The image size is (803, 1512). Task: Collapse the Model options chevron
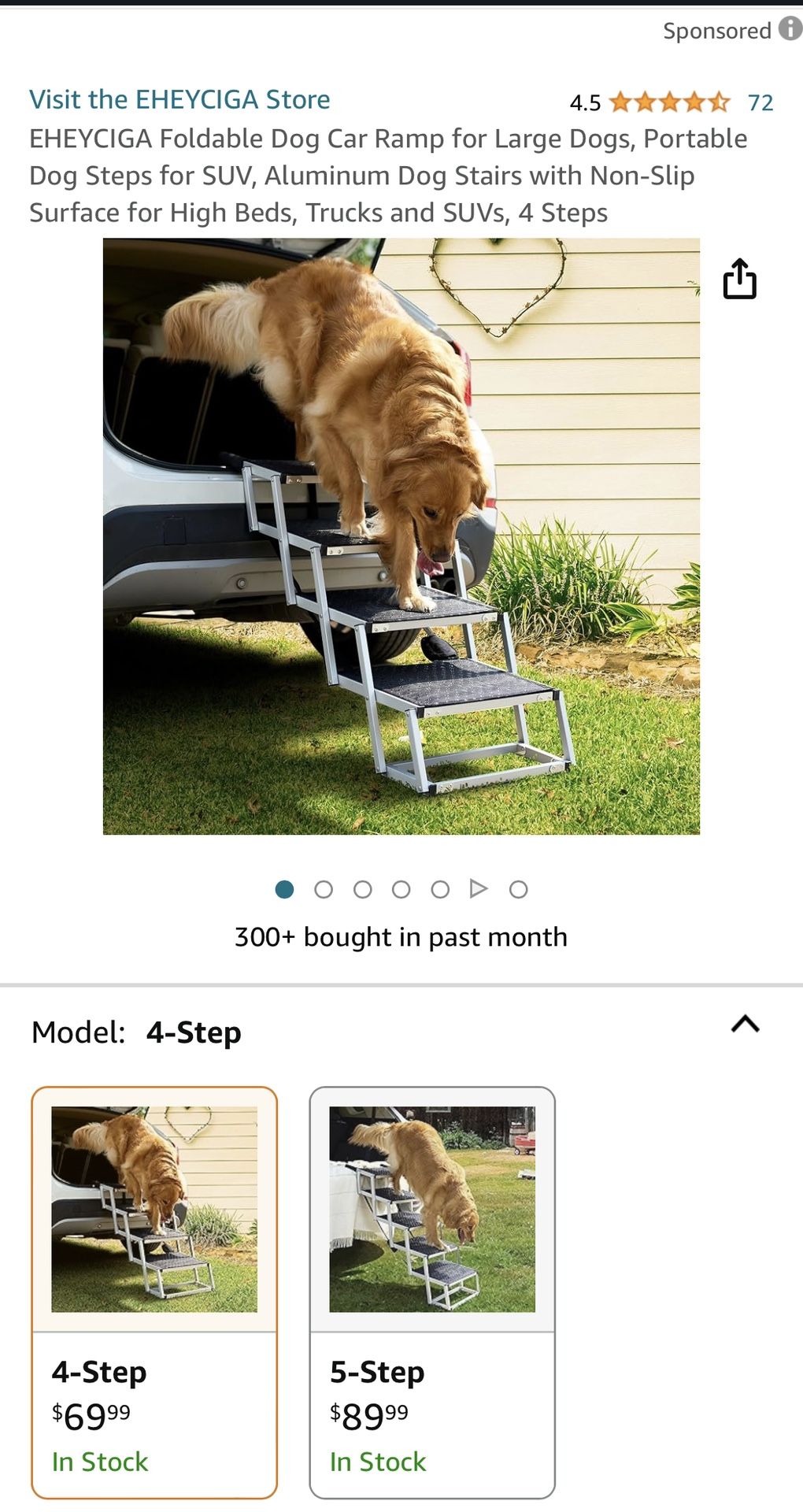745,1024
